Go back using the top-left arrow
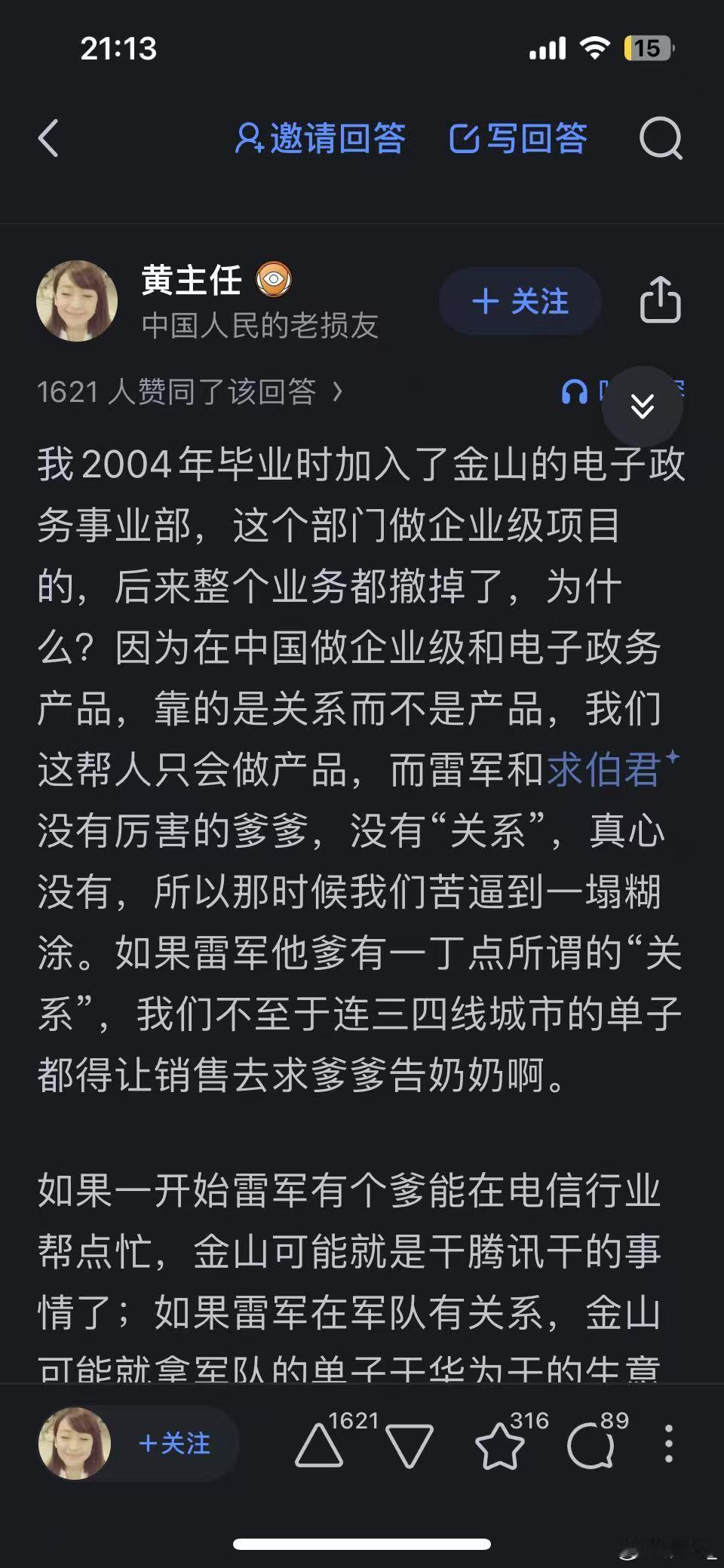Image resolution: width=724 pixels, height=1568 pixels. [x=48, y=139]
